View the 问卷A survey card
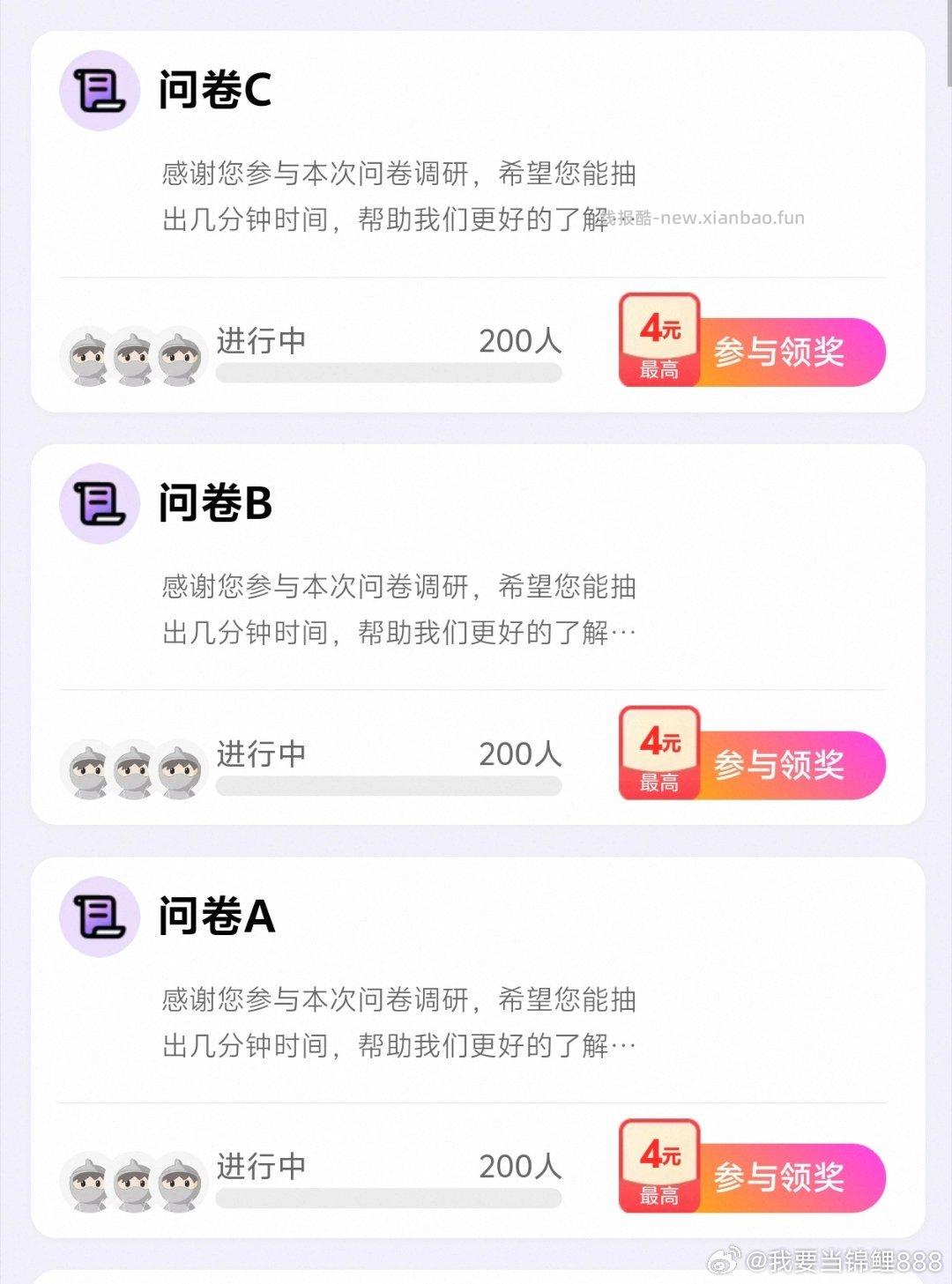The width and height of the screenshot is (952, 1284). point(398,1021)
